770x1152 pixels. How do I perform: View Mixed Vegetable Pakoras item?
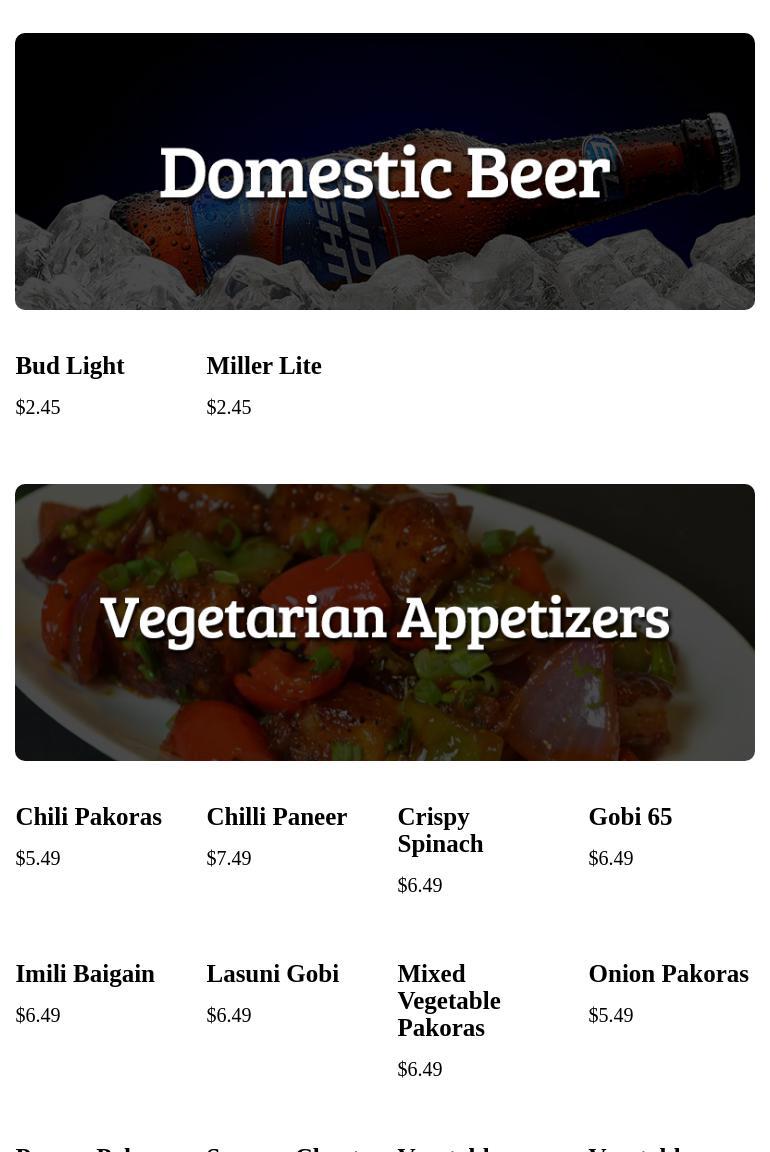[x=449, y=1000]
